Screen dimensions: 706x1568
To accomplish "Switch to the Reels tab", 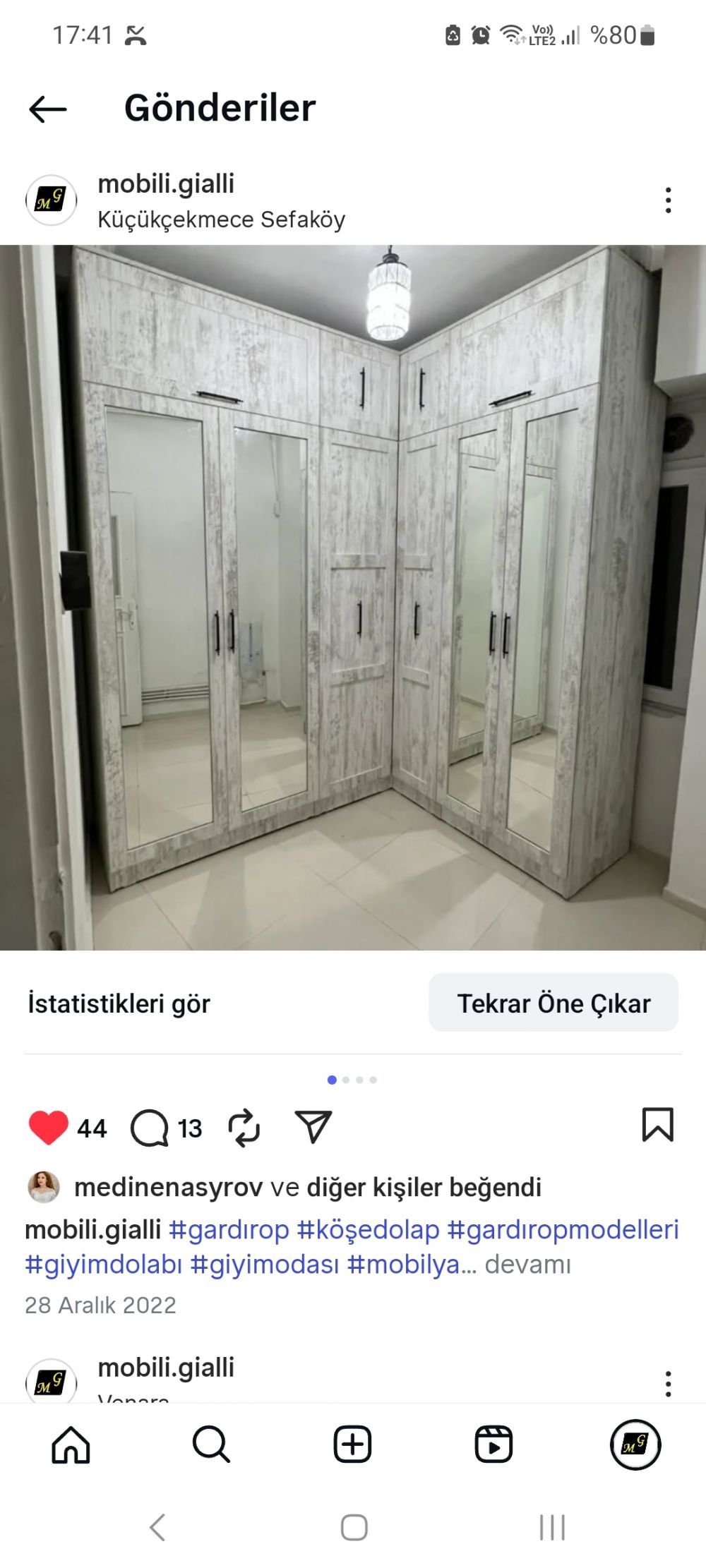I will coord(493,1445).
